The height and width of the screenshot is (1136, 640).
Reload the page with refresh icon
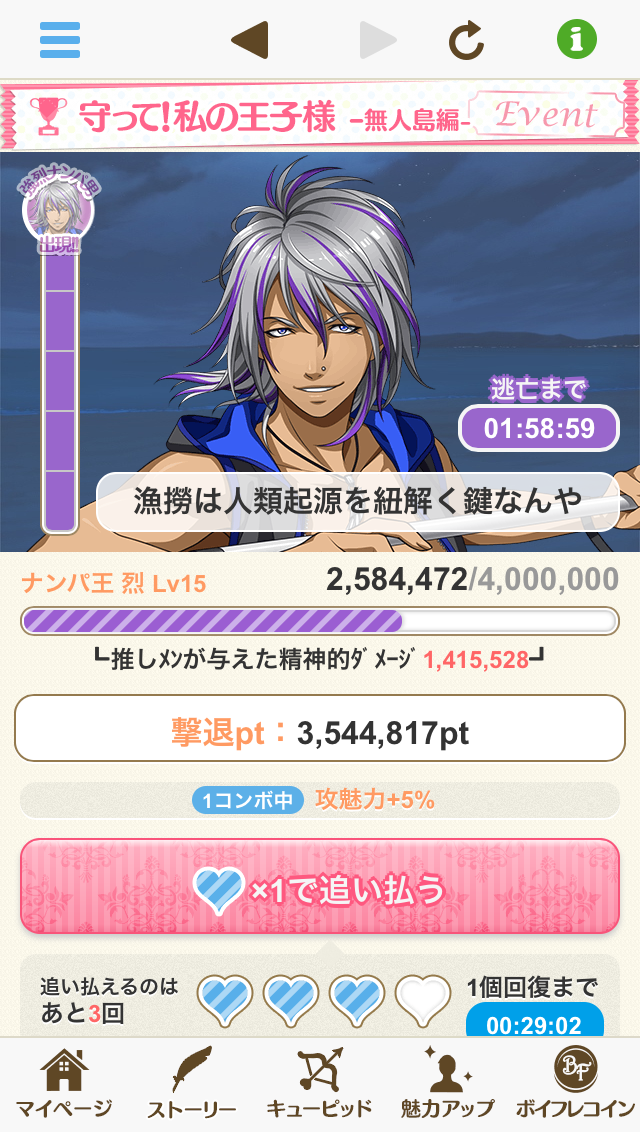[466, 40]
